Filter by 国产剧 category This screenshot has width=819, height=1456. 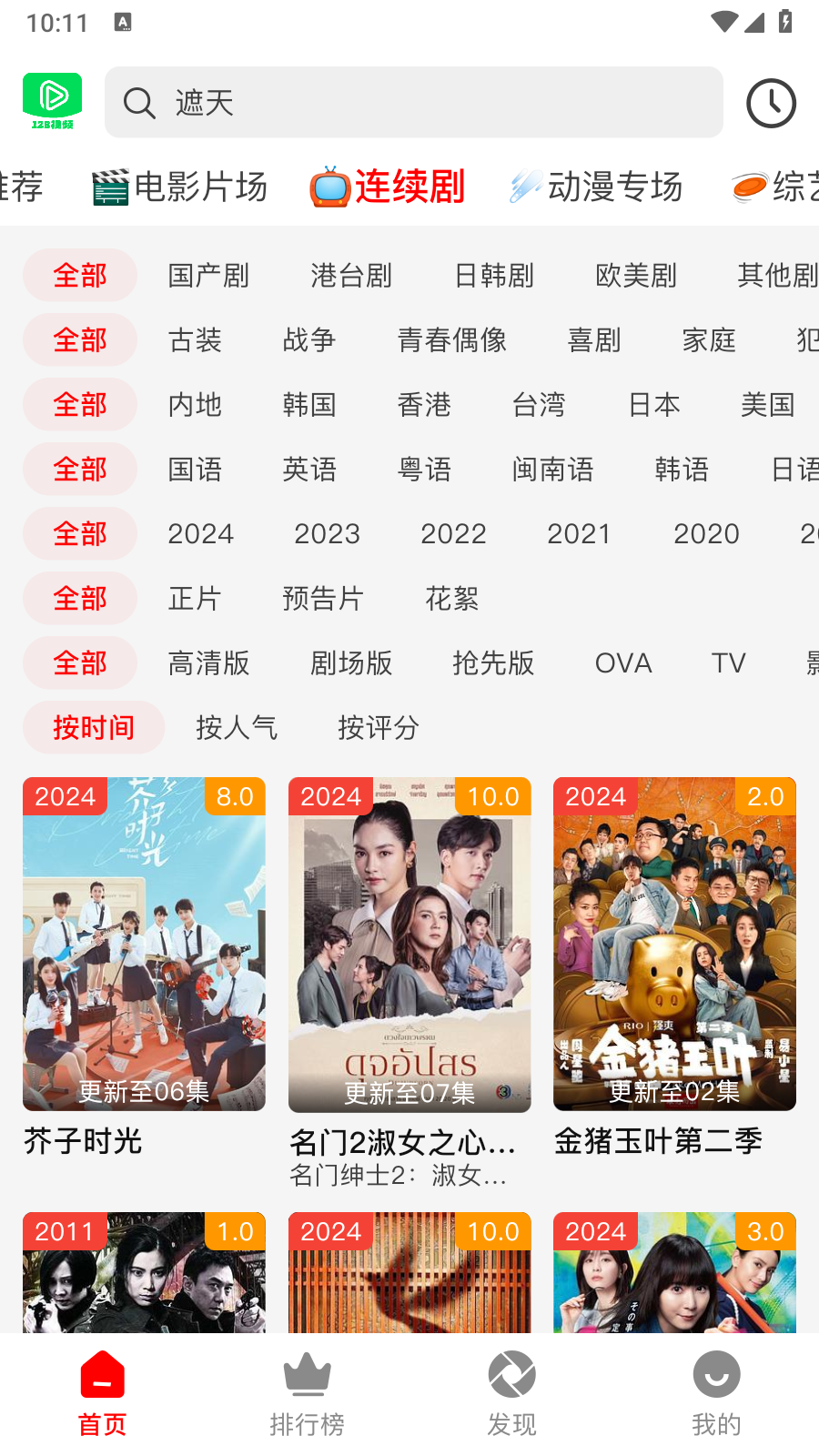point(208,276)
